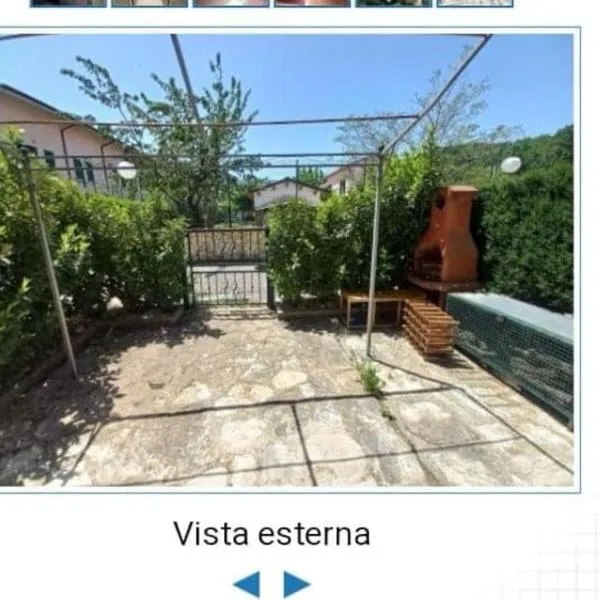Go to the previous photo arrow
Viewport: 600px width, 600px height.
click(246, 584)
